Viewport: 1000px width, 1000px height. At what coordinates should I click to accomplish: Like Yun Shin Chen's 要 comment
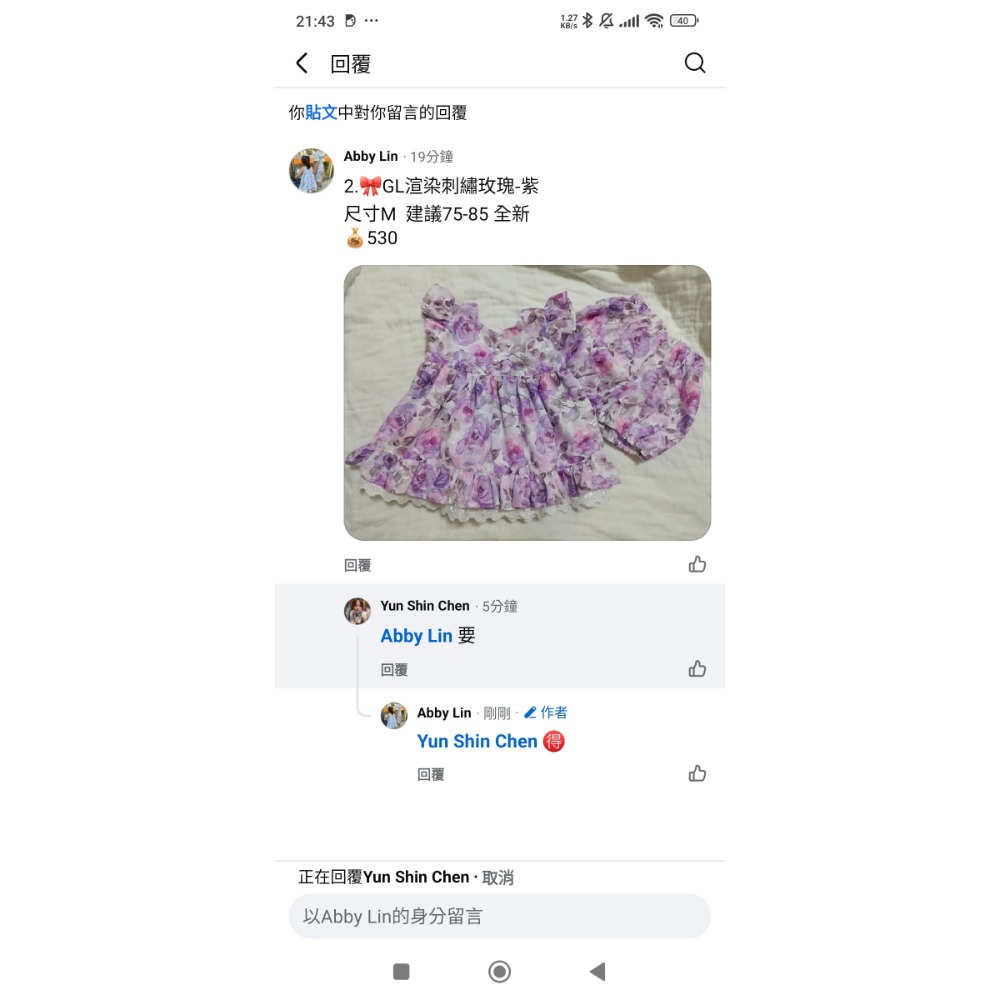697,669
